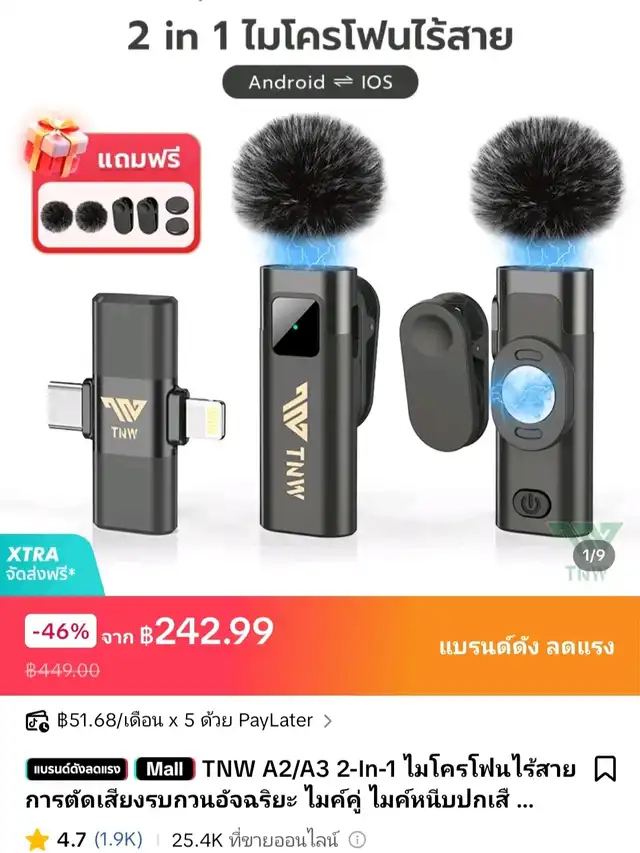Tap the info icon beside sold count
Screen dimensions: 640x853
357,840
